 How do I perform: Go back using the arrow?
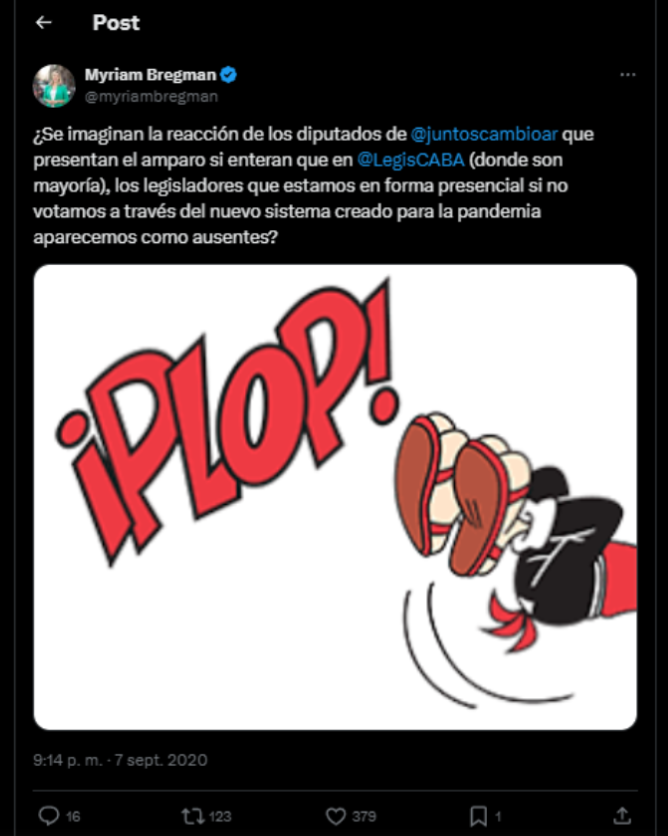[43, 22]
